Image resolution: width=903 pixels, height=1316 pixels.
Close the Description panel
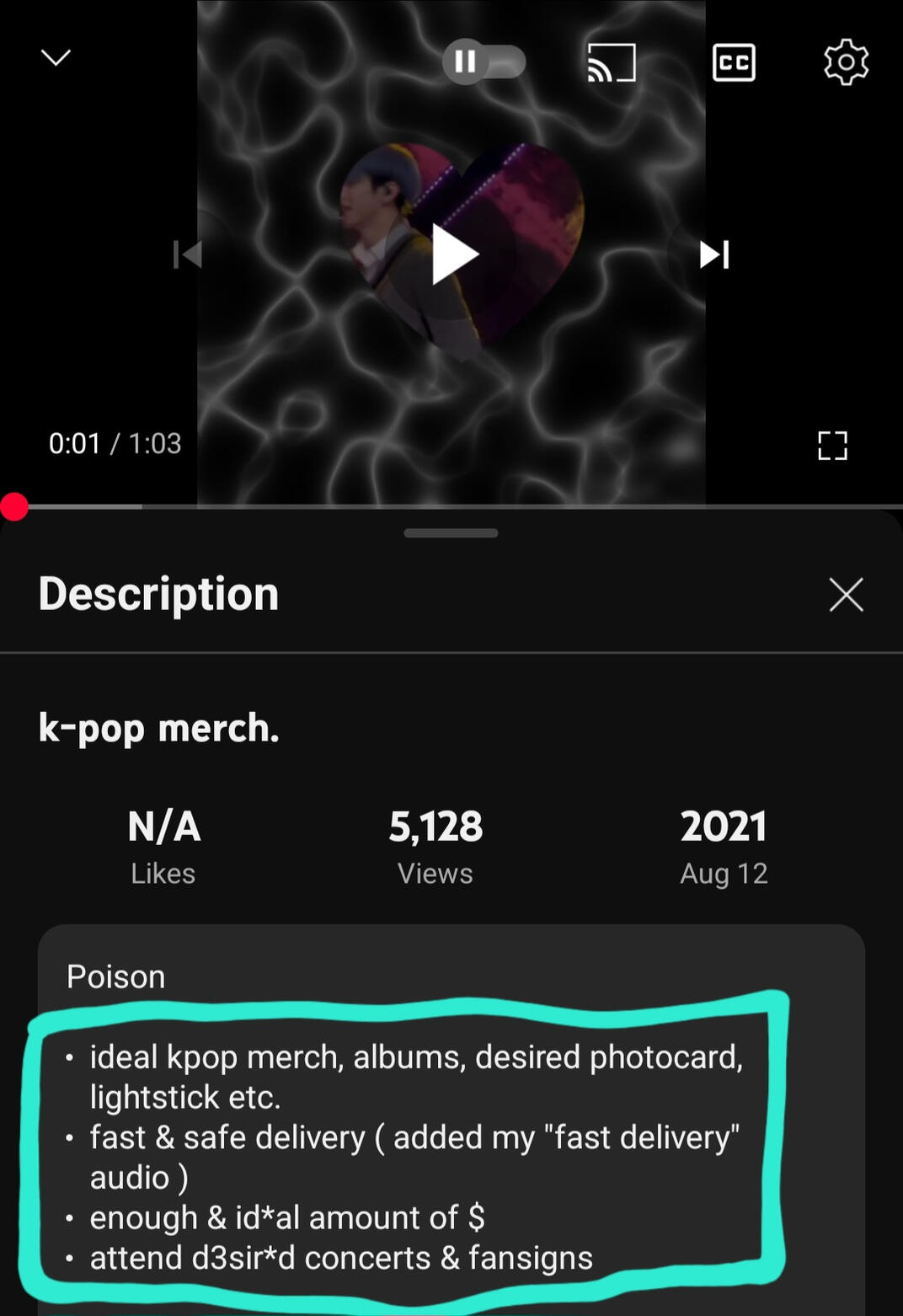click(846, 595)
